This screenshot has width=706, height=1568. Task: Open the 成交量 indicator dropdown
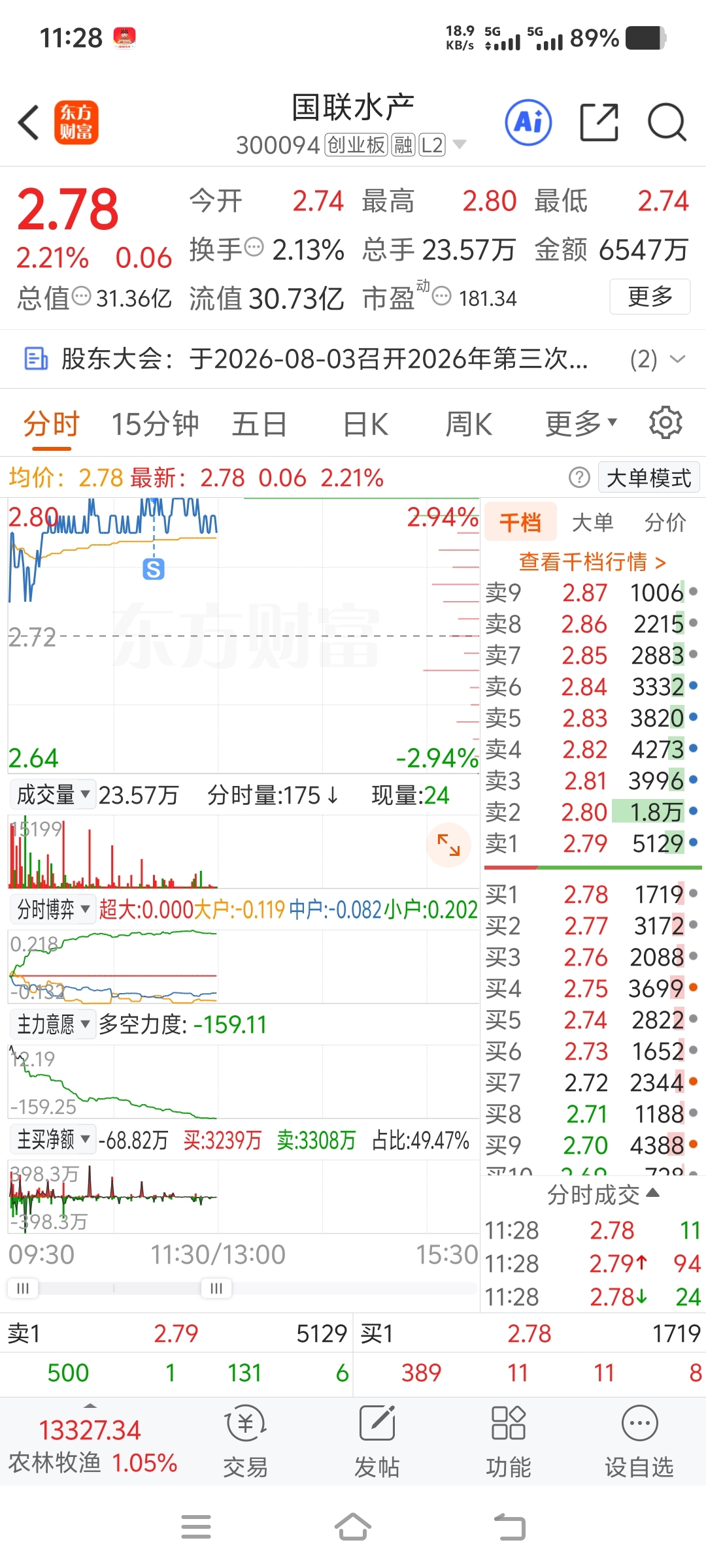(x=53, y=795)
